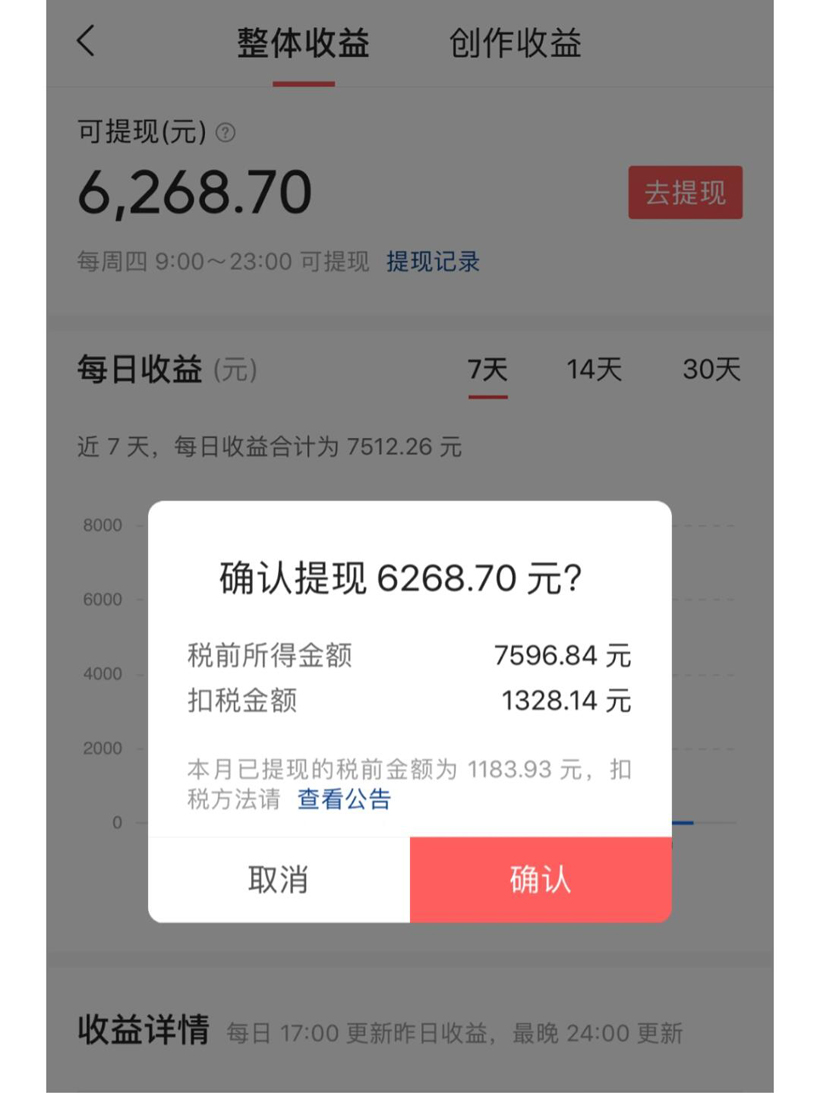Cancel the withdrawal with 取消
The width and height of the screenshot is (820, 1093).
click(x=278, y=880)
